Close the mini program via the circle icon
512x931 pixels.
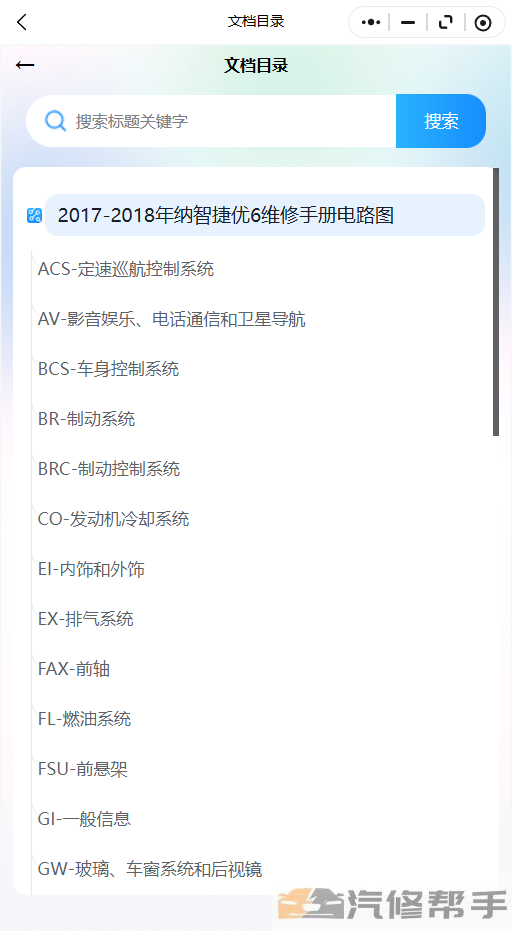coord(483,23)
